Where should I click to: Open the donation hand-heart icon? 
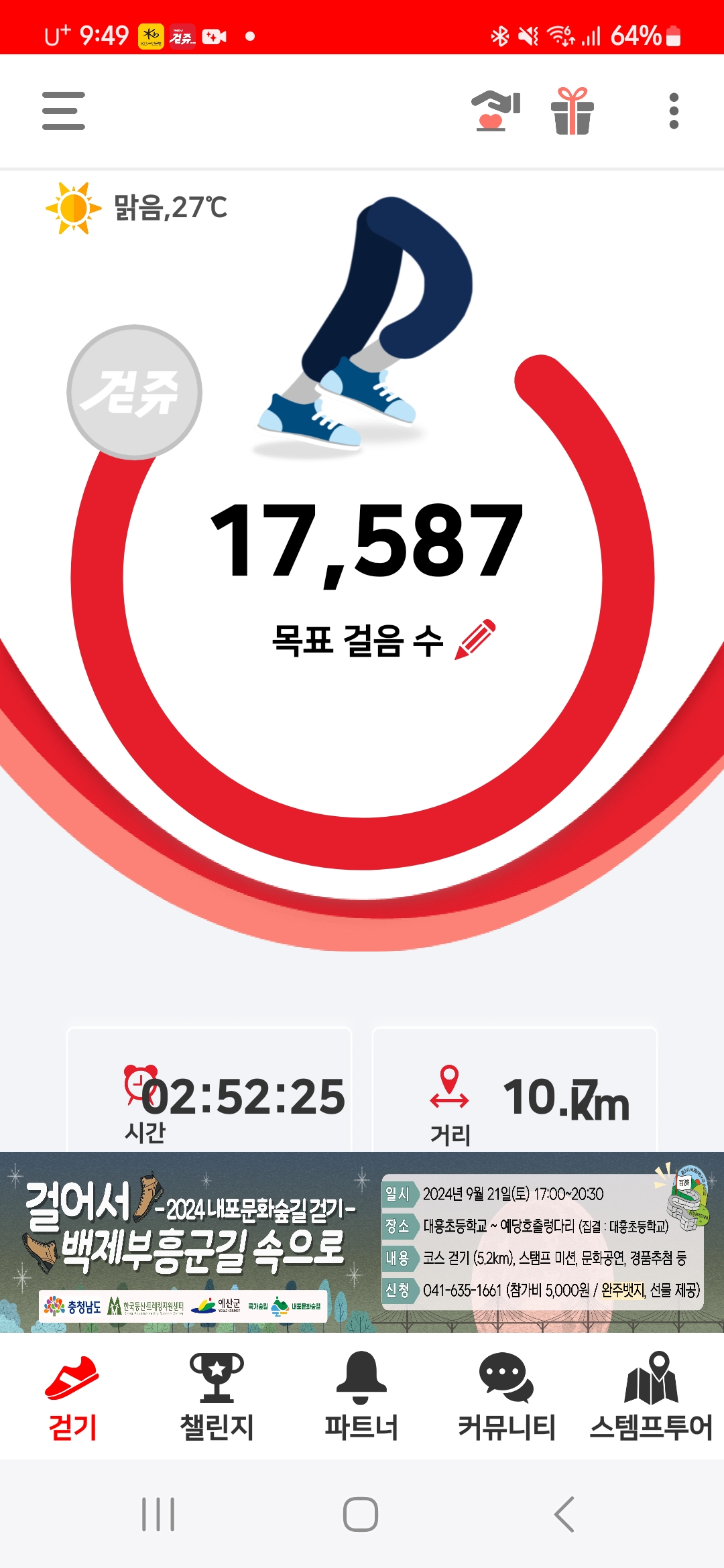(x=495, y=111)
